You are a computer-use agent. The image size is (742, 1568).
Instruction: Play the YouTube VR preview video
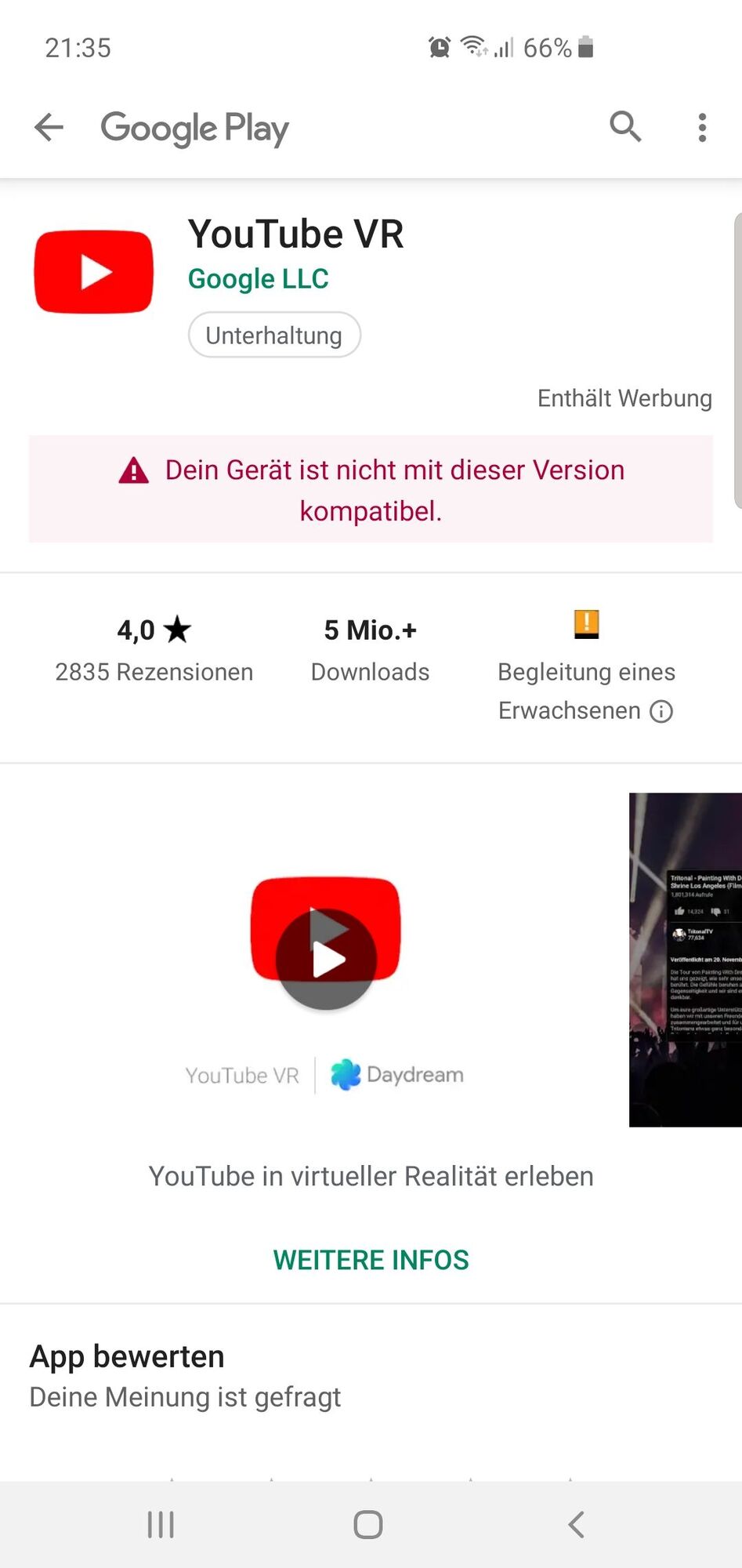(326, 959)
